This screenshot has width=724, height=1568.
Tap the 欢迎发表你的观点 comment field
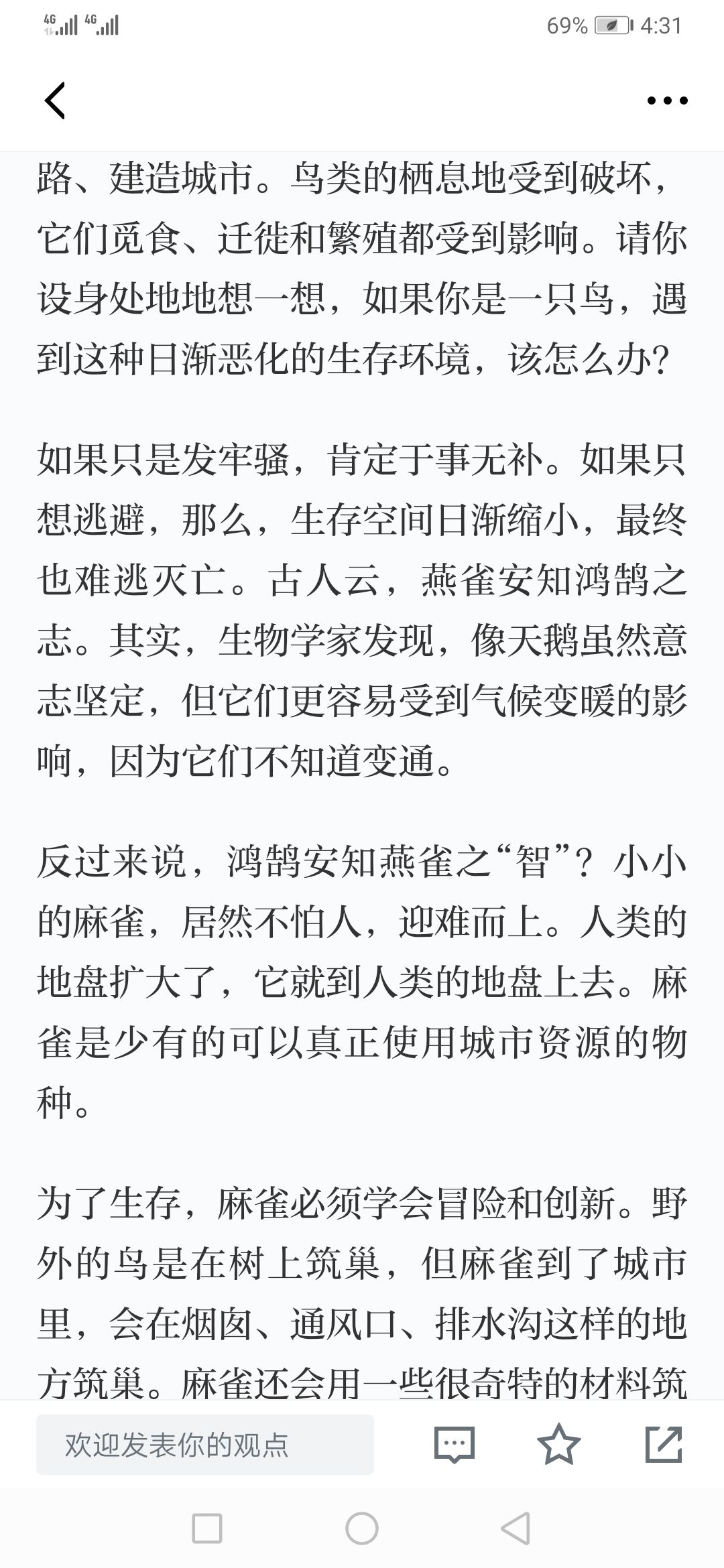[x=205, y=1445]
